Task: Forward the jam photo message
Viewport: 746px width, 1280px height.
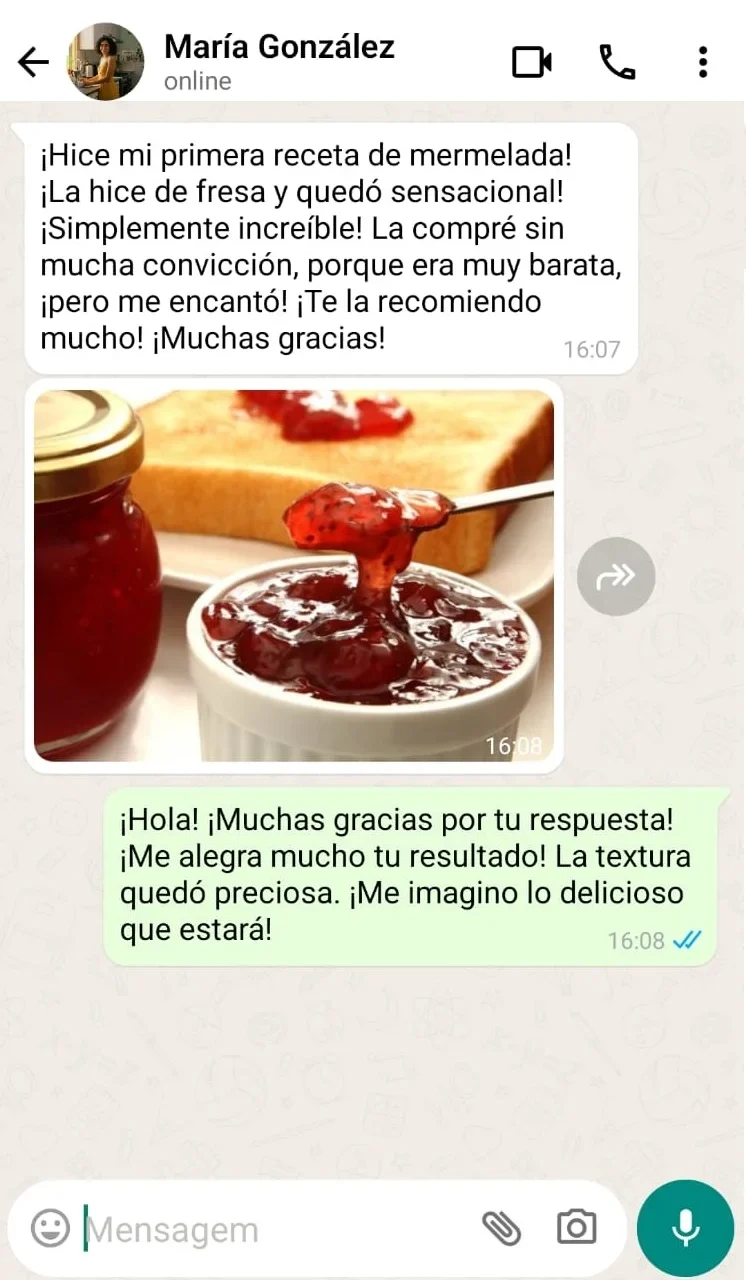Action: tap(616, 576)
